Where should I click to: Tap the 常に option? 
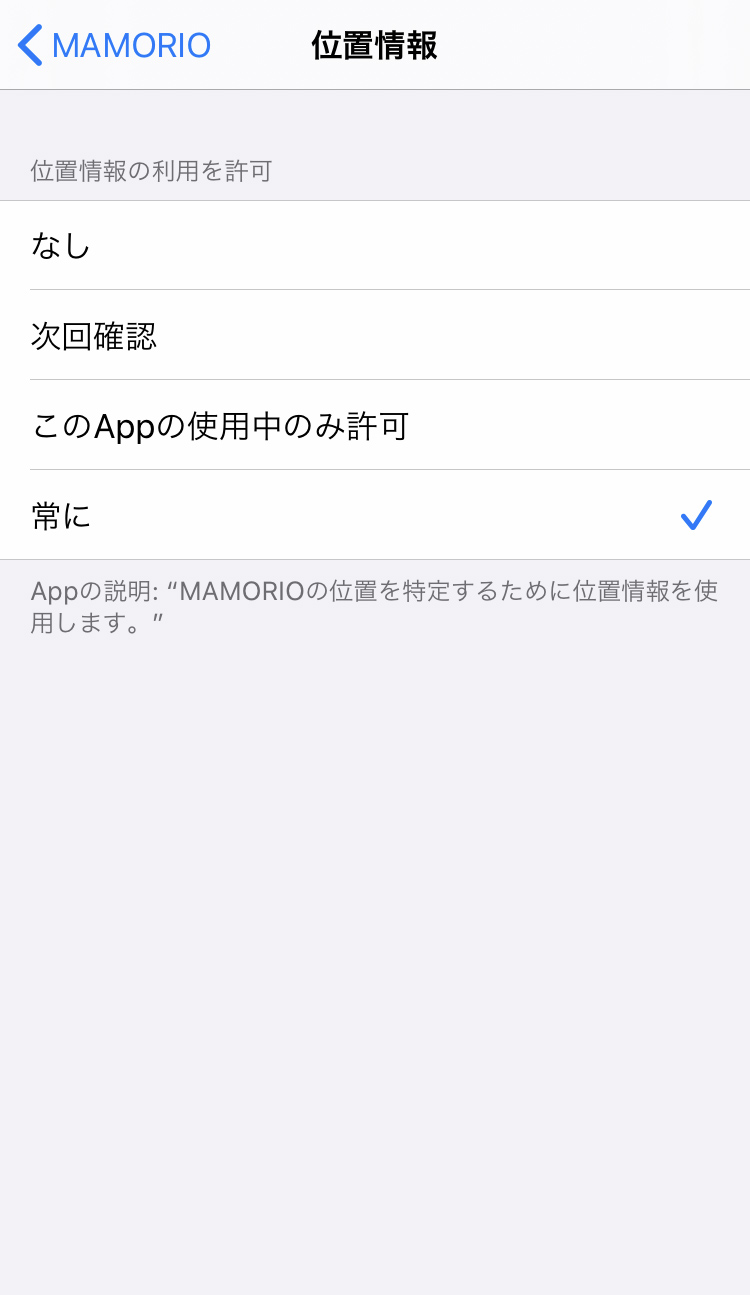(x=375, y=515)
